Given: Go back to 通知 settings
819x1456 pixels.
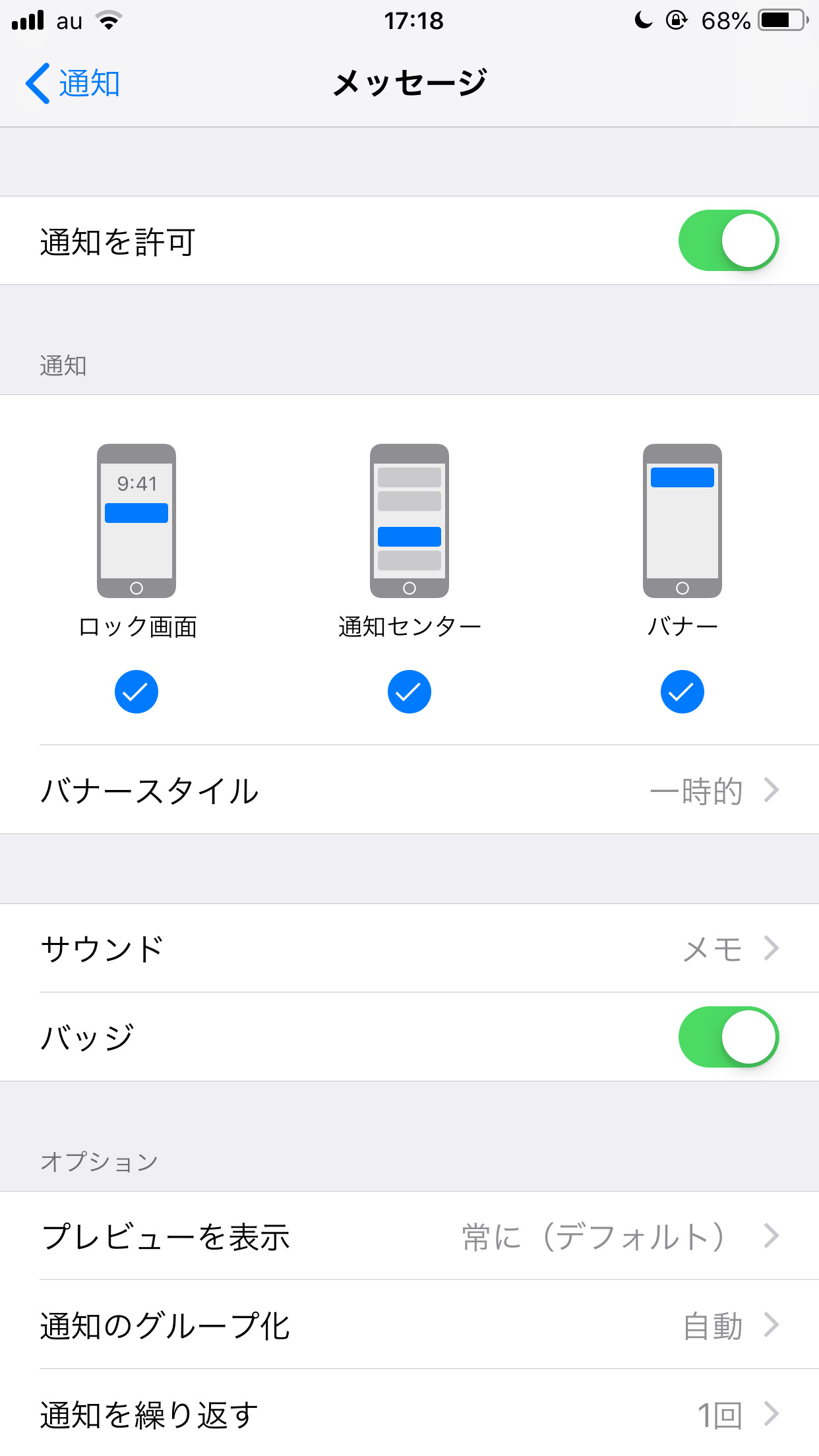Looking at the screenshot, I should (73, 84).
